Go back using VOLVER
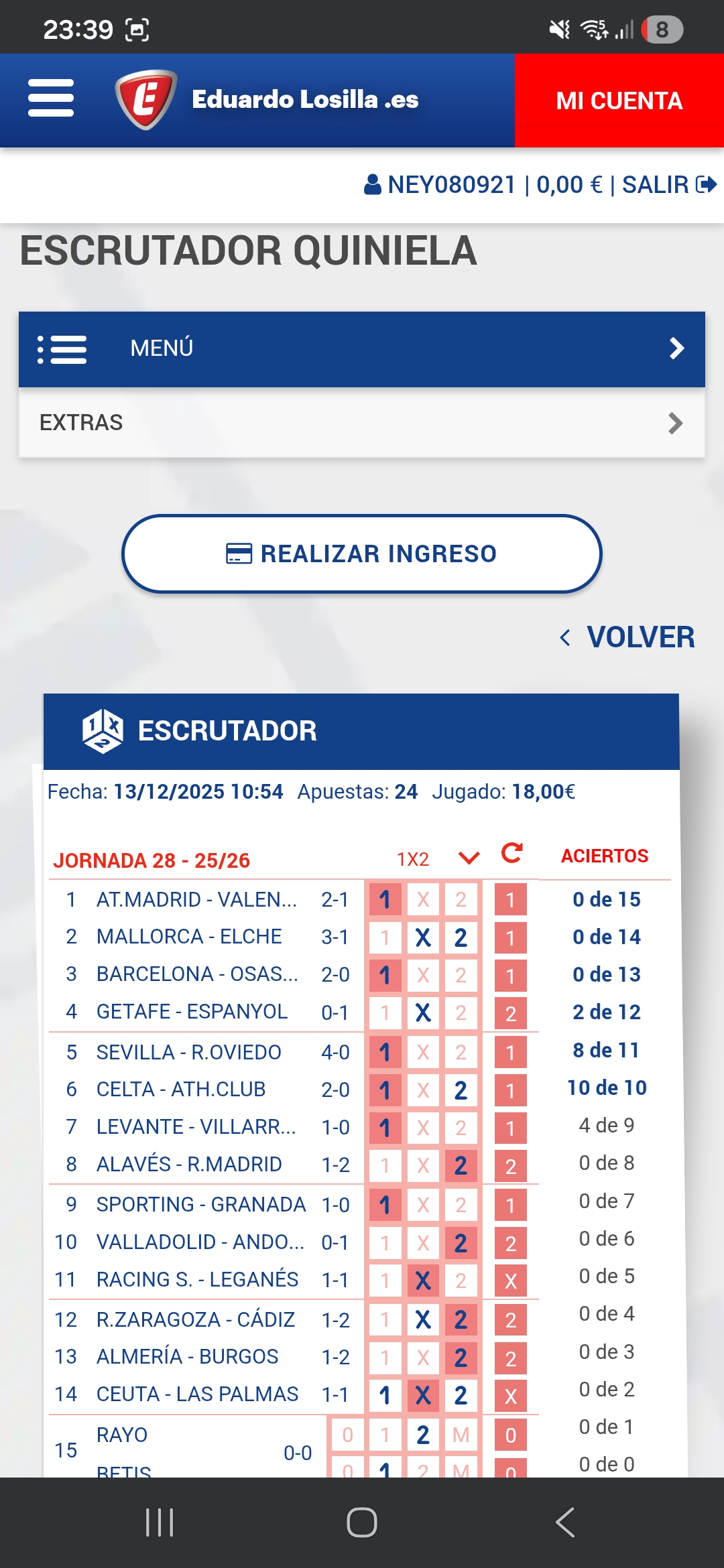This screenshot has height=1568, width=724. 628,637
